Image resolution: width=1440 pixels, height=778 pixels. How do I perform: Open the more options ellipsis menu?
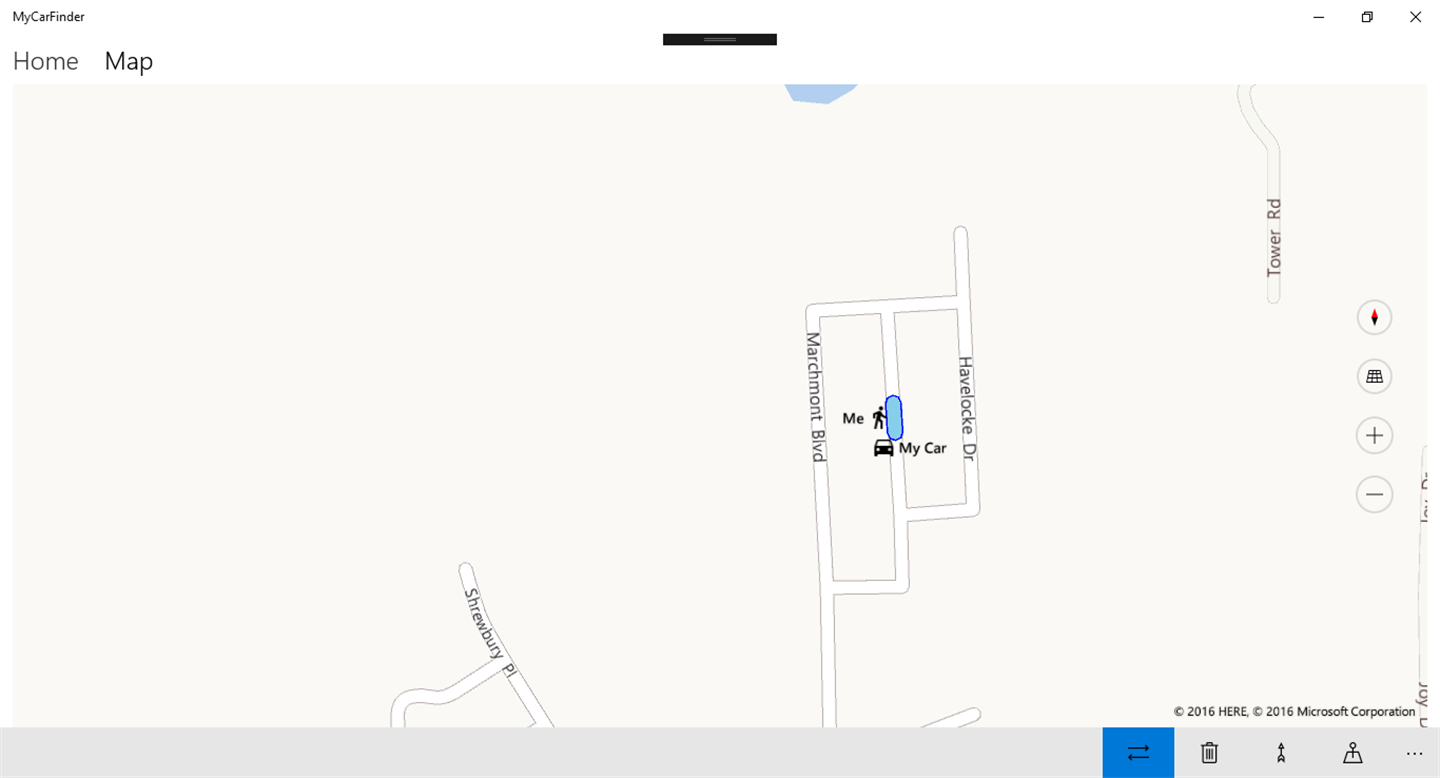pos(1414,753)
